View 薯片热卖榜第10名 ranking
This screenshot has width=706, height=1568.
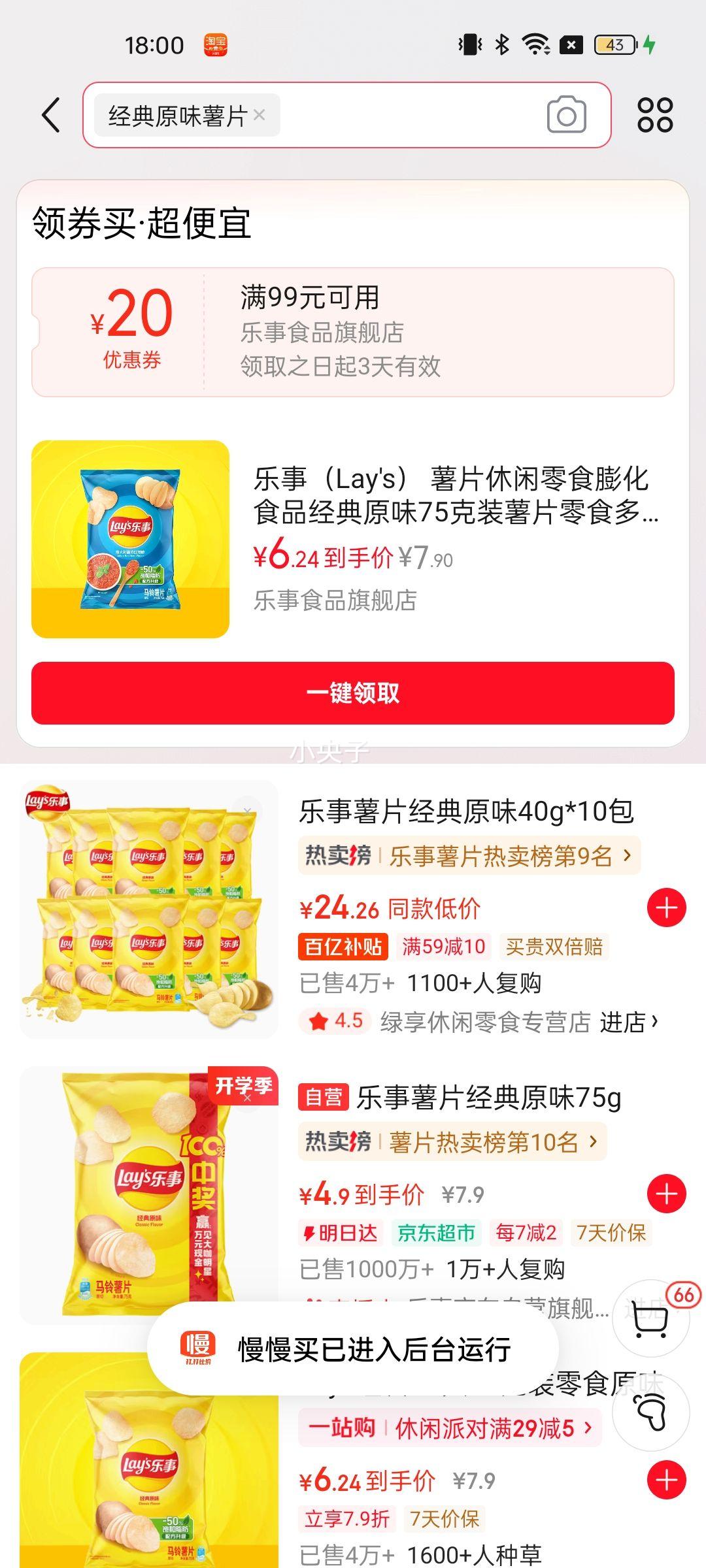point(452,1142)
